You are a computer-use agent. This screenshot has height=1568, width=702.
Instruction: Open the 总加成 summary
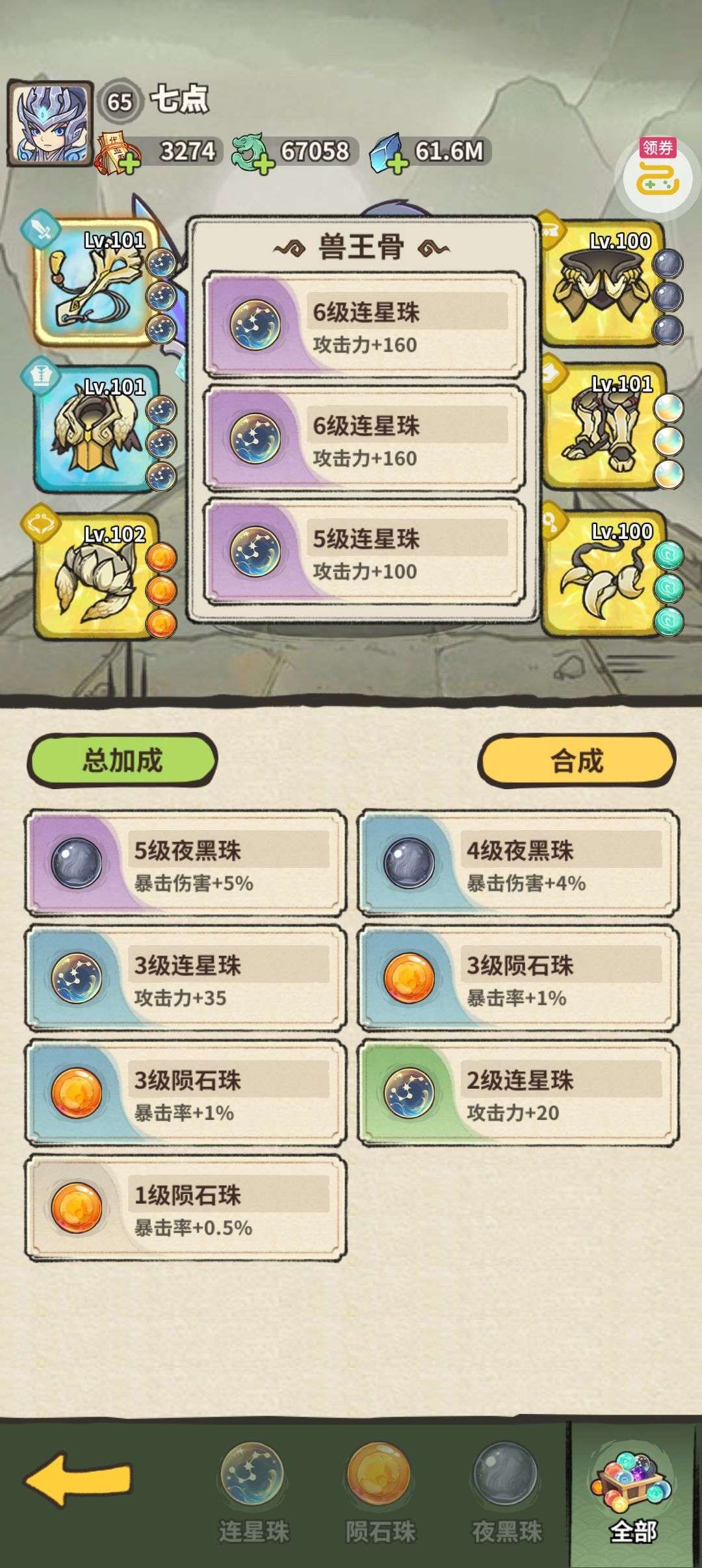click(x=122, y=760)
